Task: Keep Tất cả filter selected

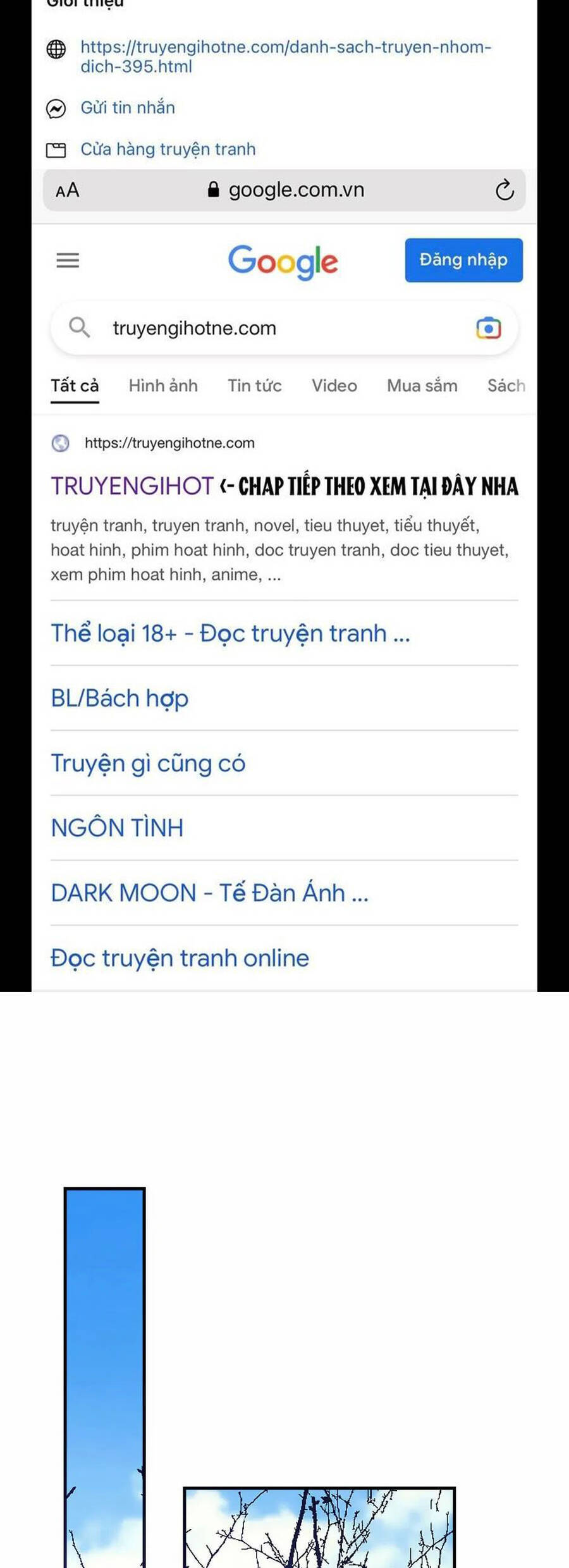Action: pos(74,386)
